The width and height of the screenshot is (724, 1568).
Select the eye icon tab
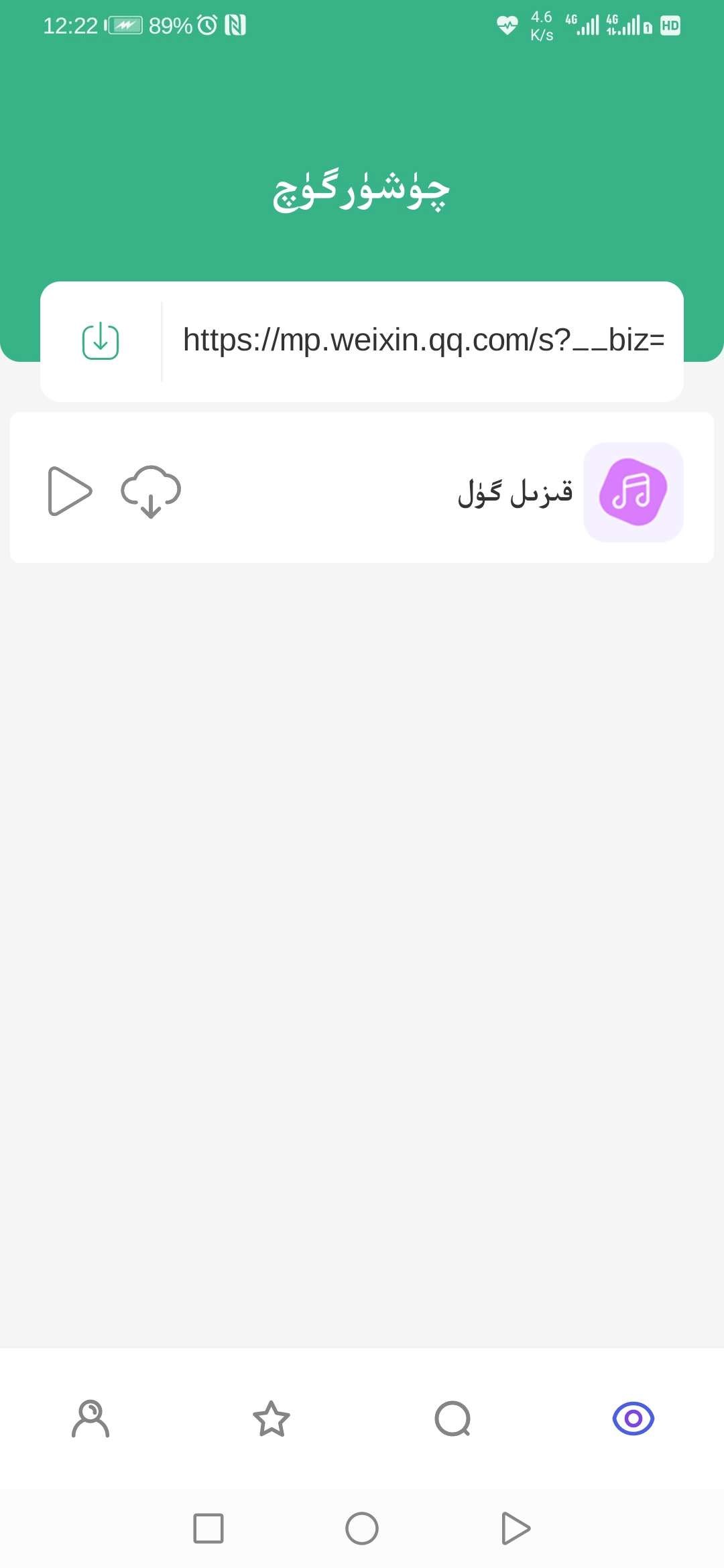[633, 1419]
